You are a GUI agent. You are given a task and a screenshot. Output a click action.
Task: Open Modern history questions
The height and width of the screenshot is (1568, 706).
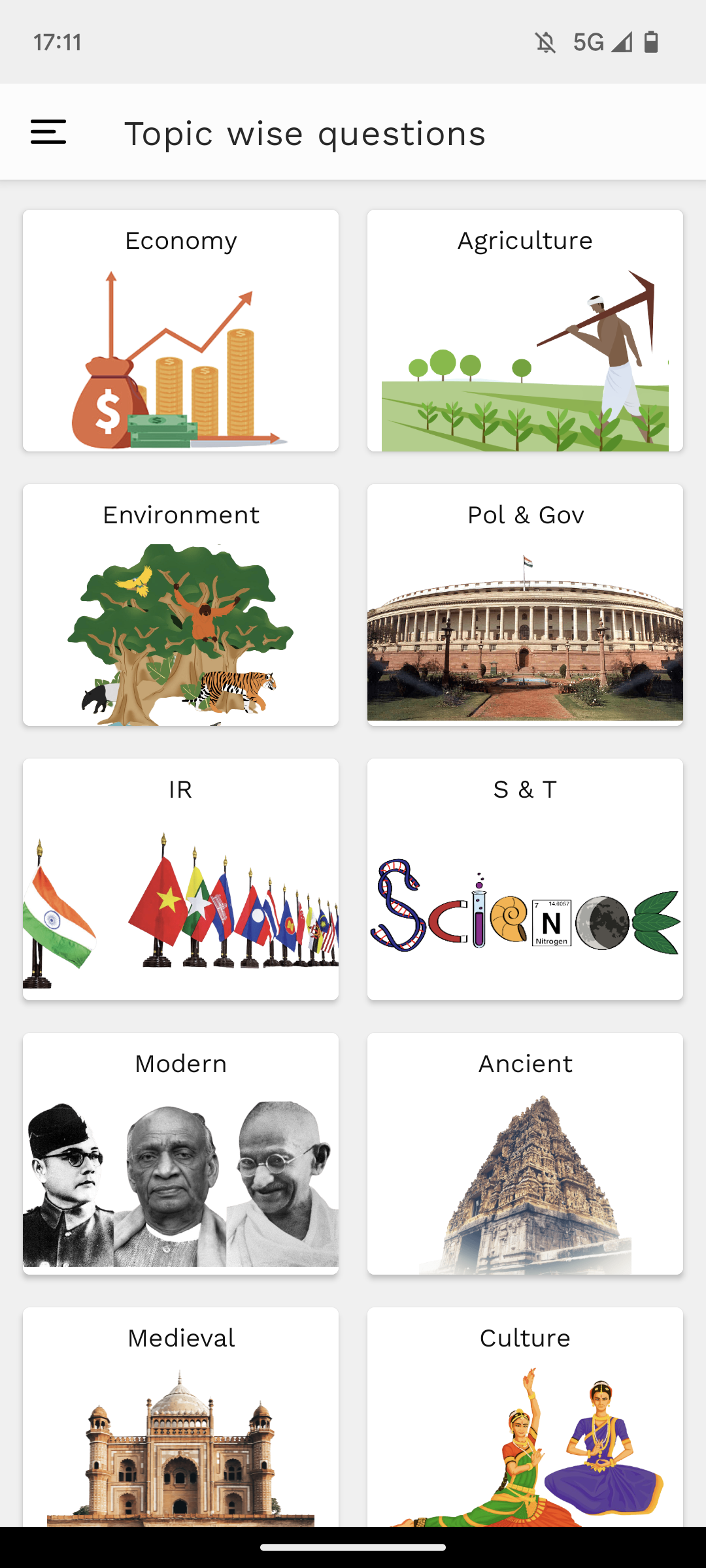[180, 1154]
